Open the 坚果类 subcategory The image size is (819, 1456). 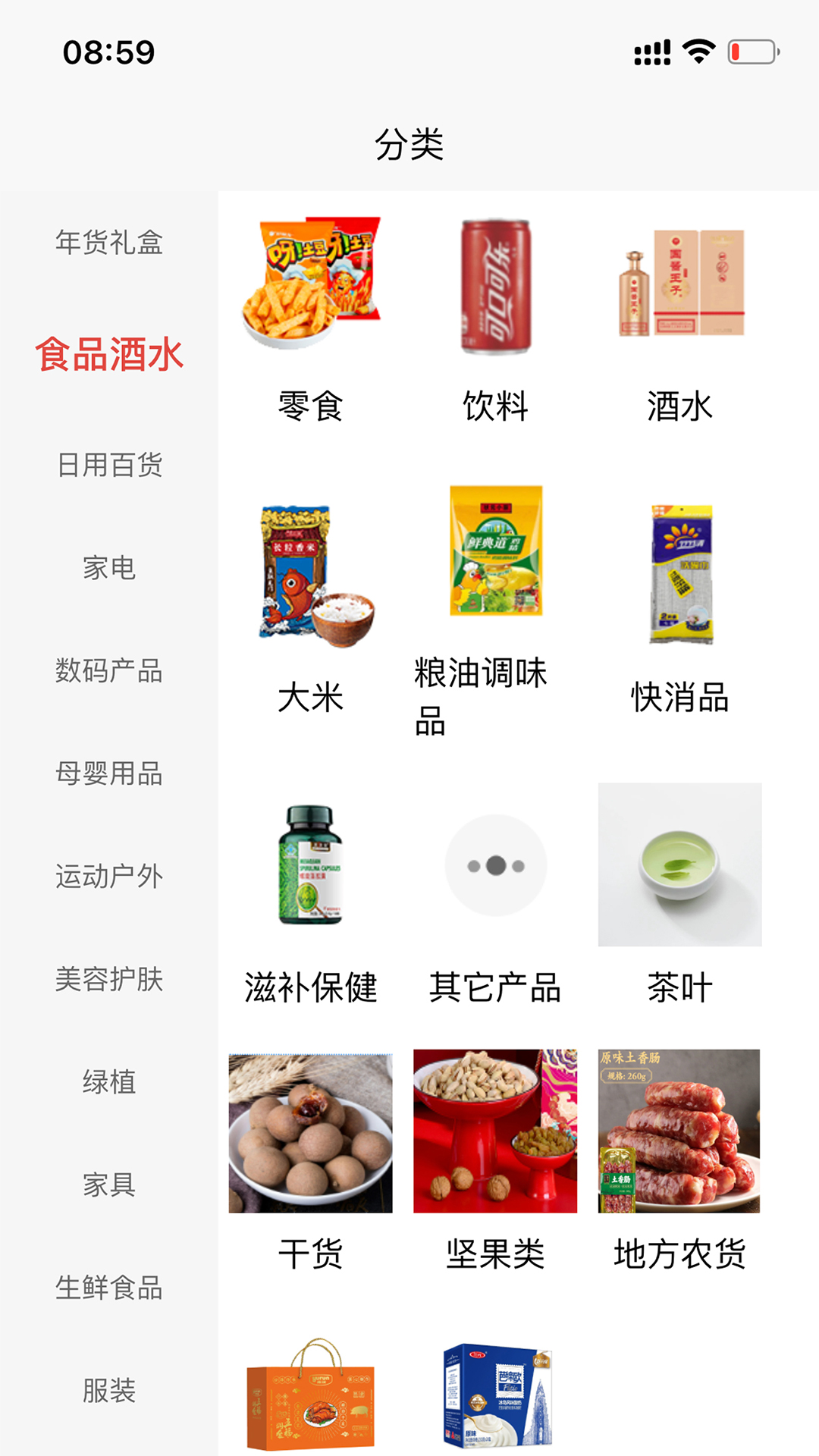[496, 1160]
